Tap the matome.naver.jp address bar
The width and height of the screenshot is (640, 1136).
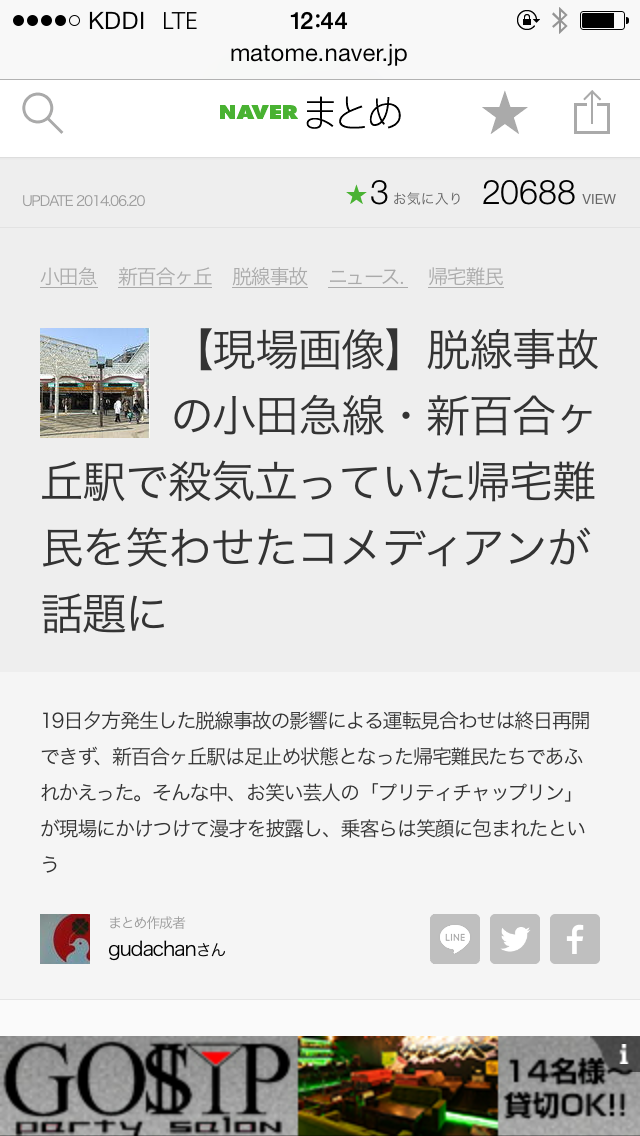click(x=319, y=54)
